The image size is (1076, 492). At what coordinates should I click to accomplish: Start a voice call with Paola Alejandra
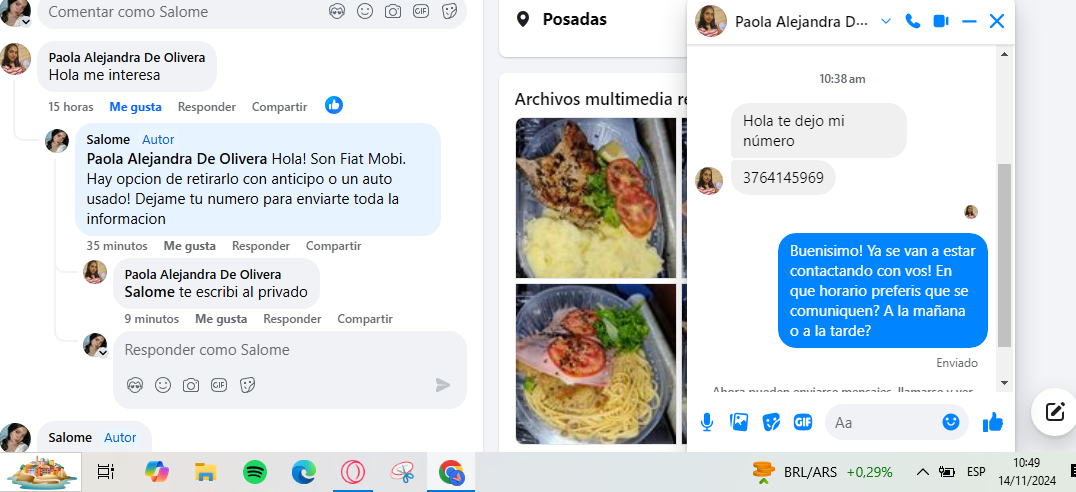pyautogui.click(x=912, y=21)
